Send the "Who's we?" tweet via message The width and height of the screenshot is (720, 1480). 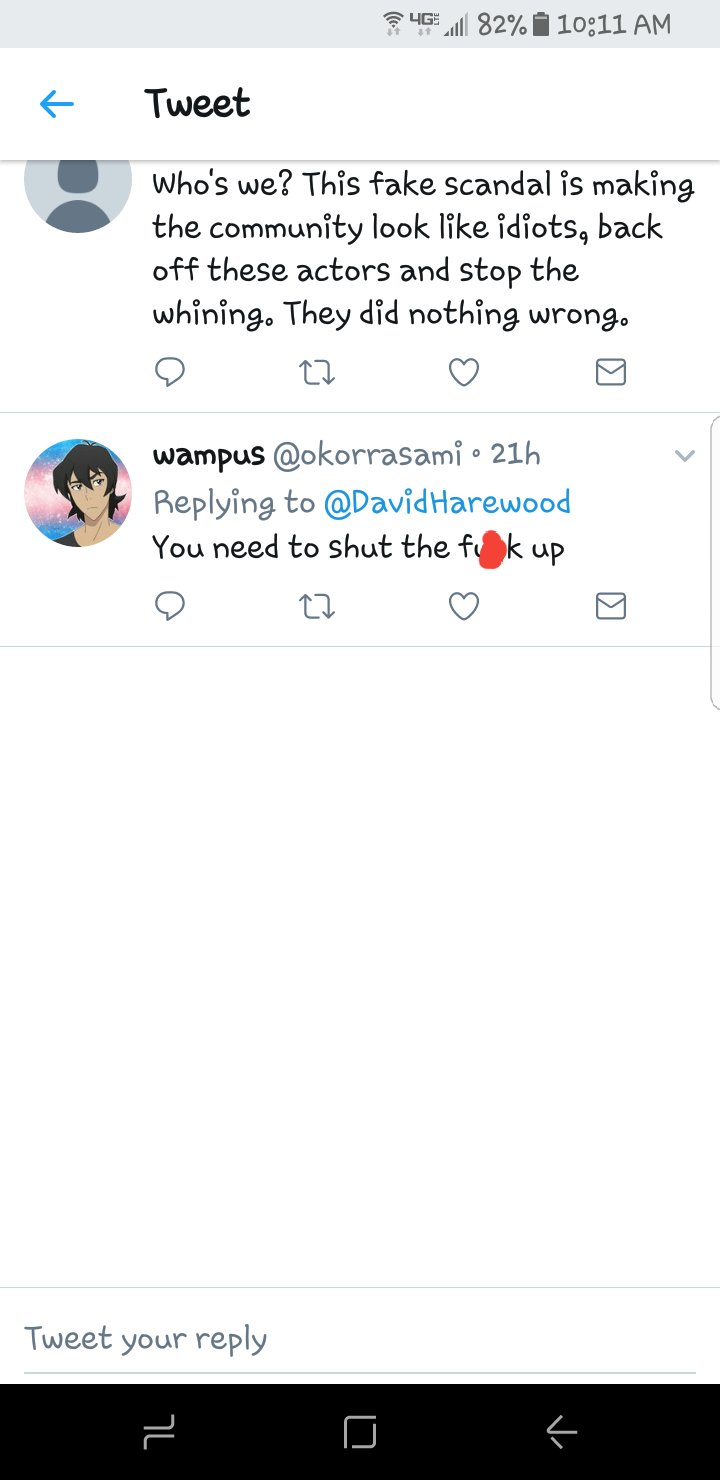tap(610, 372)
